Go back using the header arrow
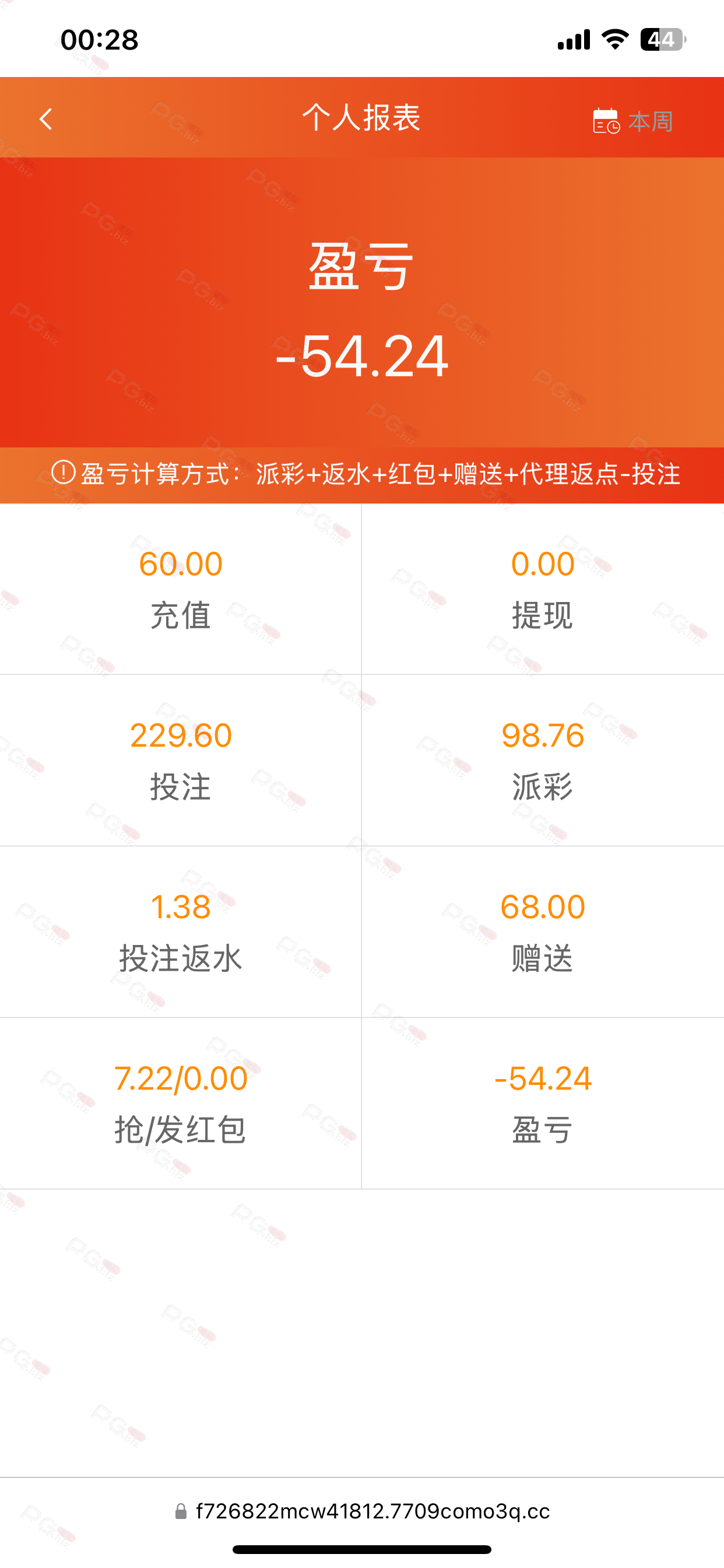The image size is (724, 1568). [x=45, y=118]
